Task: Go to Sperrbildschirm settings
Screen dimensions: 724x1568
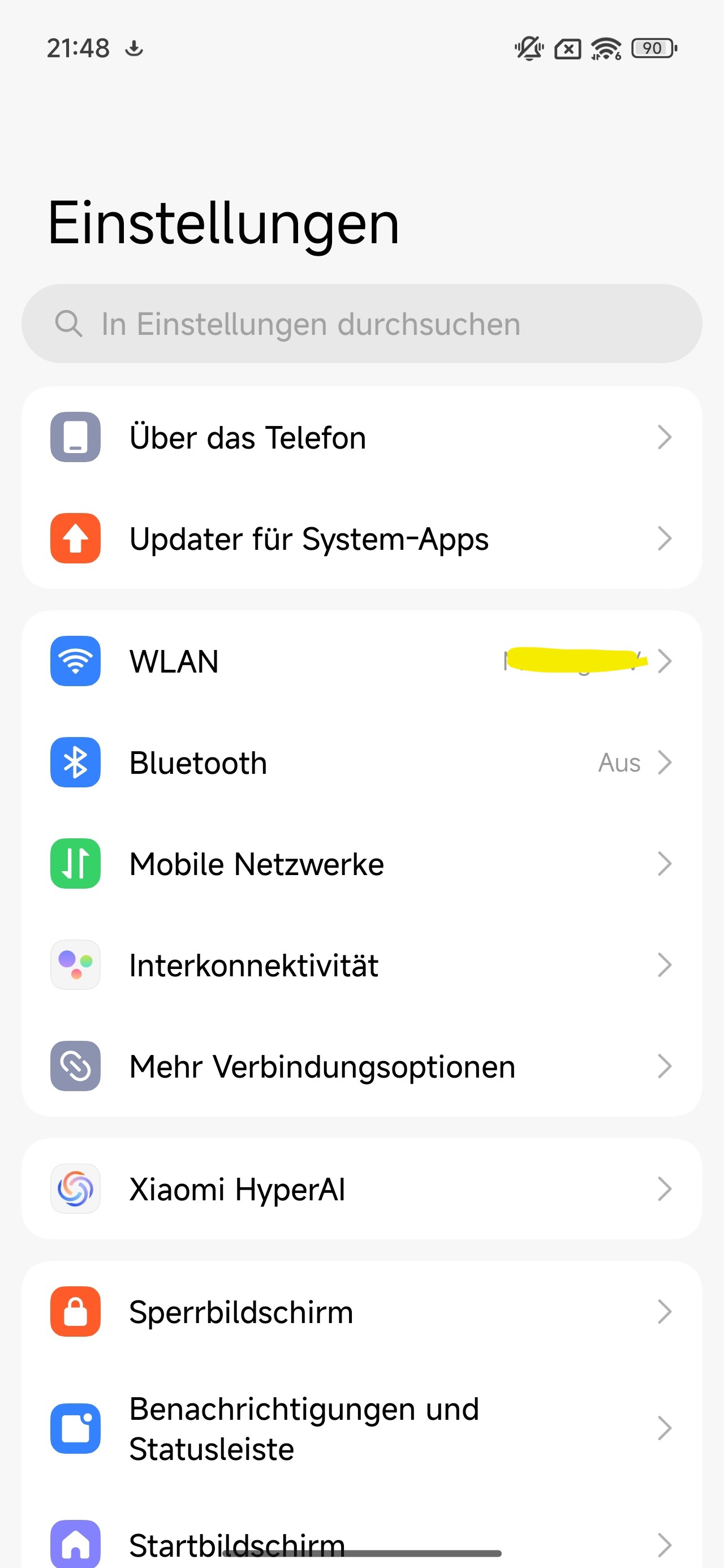Action: pyautogui.click(x=361, y=1312)
